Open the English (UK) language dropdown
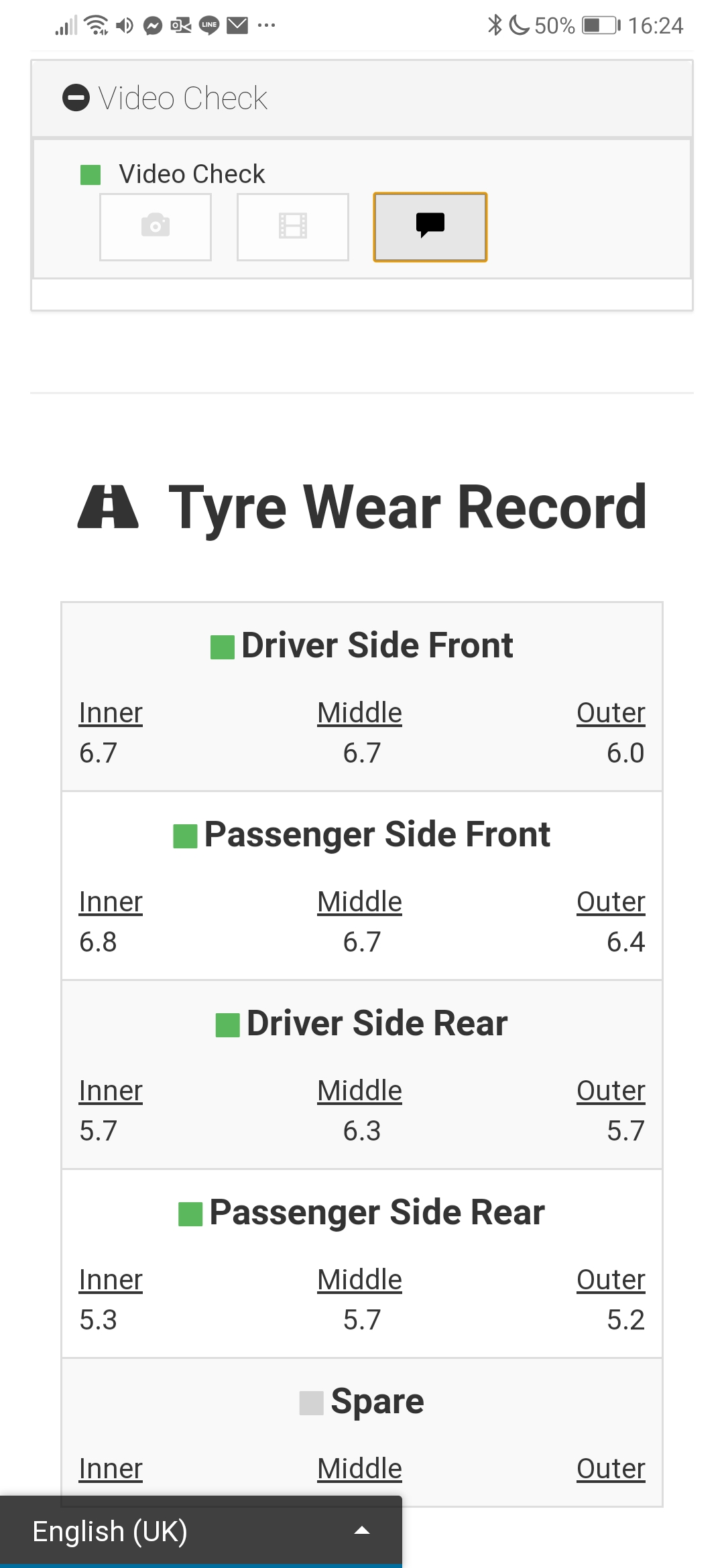This screenshot has height=1568, width=724. coord(200,1532)
